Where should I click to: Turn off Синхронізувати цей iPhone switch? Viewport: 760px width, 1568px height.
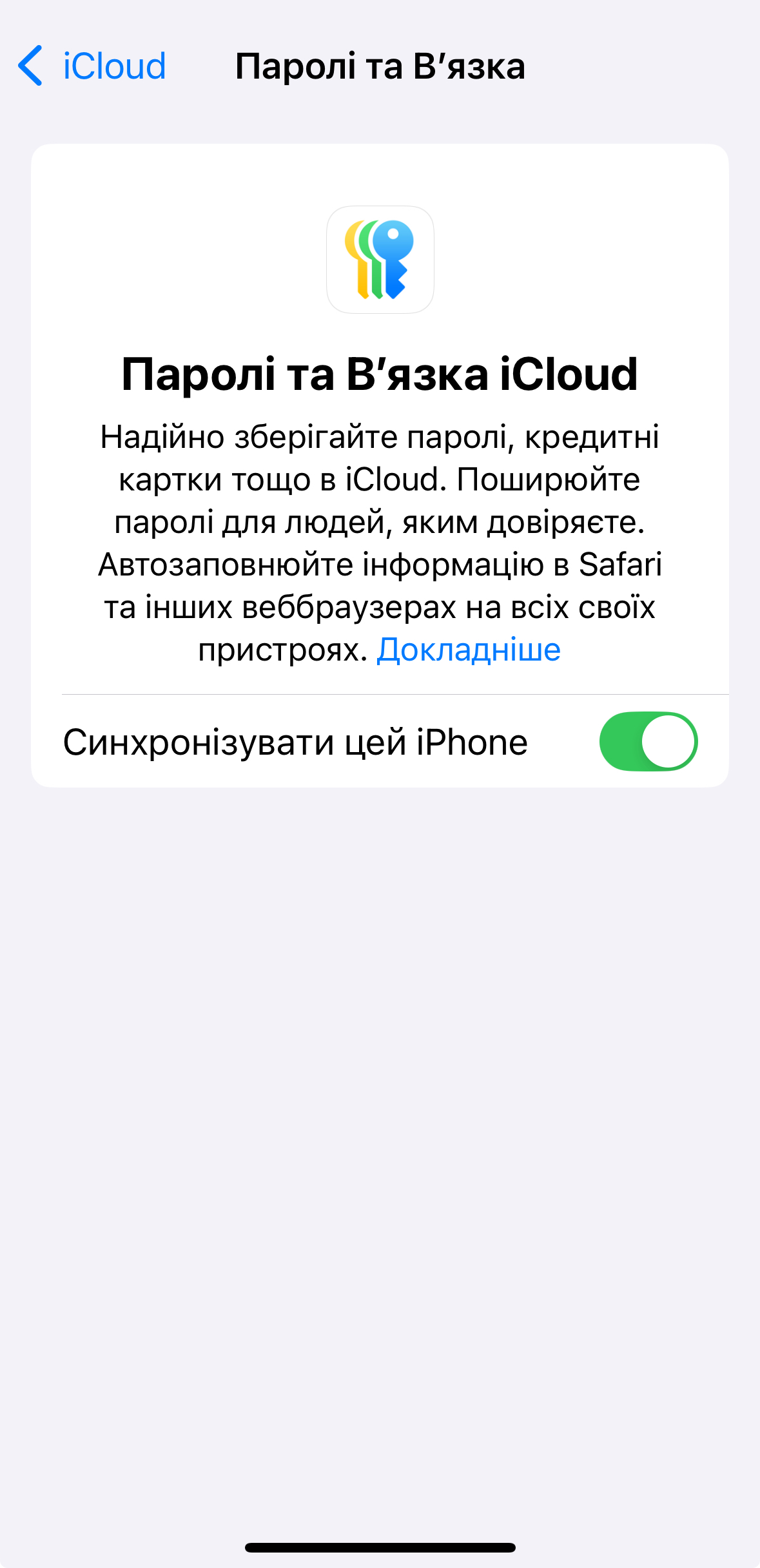click(648, 742)
